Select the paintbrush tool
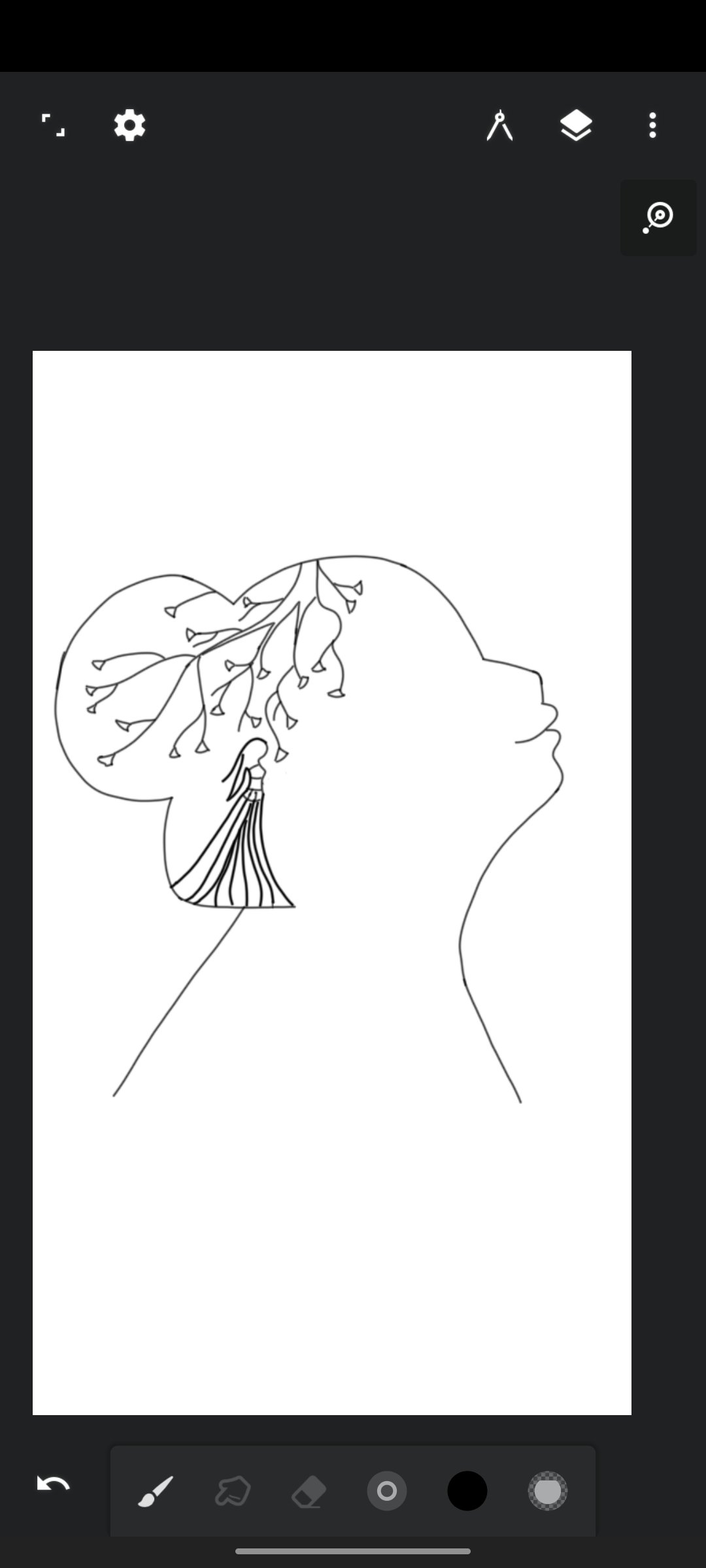Viewport: 706px width, 1568px height. (x=156, y=1491)
